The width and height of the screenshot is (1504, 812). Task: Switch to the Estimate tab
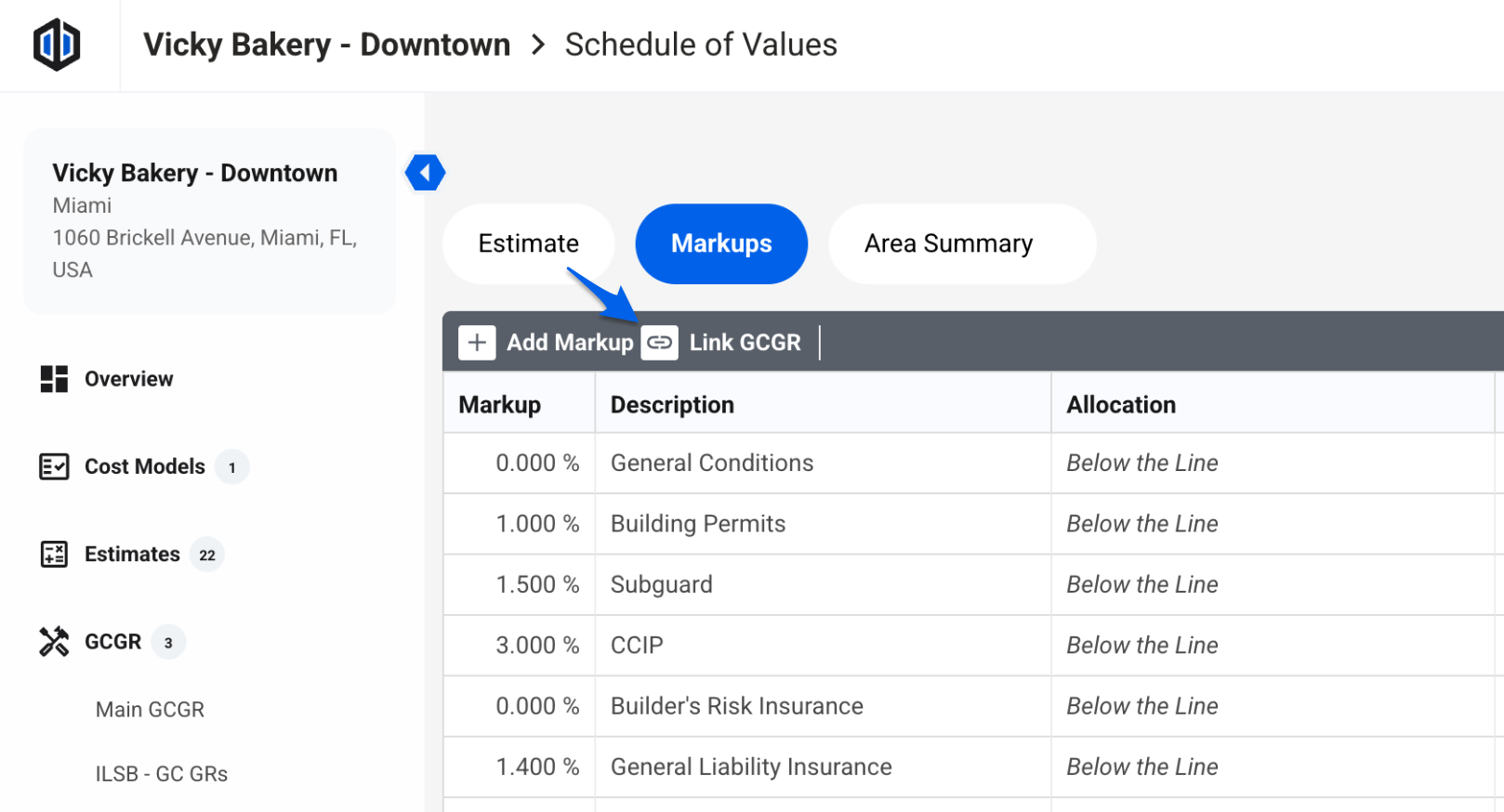[x=528, y=243]
